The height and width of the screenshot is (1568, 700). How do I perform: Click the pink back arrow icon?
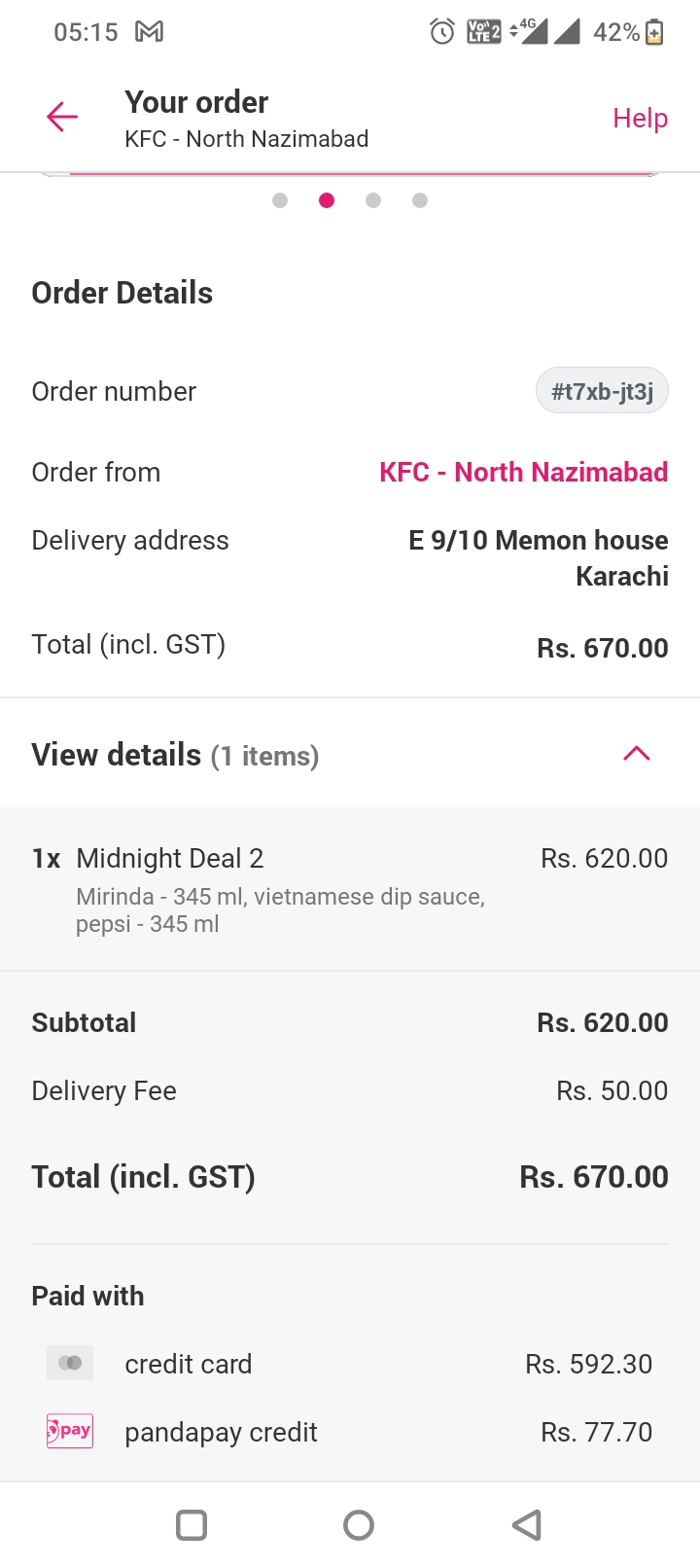pos(60,116)
